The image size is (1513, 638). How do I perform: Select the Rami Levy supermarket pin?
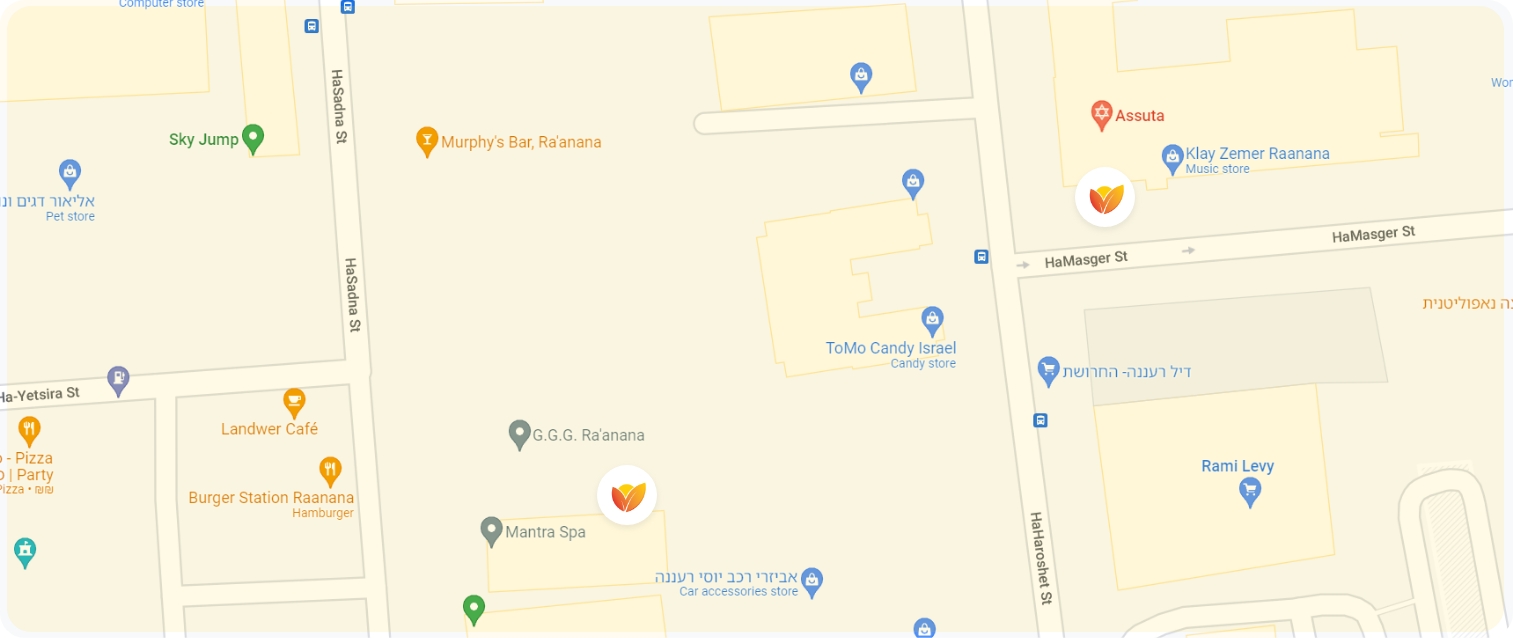tap(1249, 491)
